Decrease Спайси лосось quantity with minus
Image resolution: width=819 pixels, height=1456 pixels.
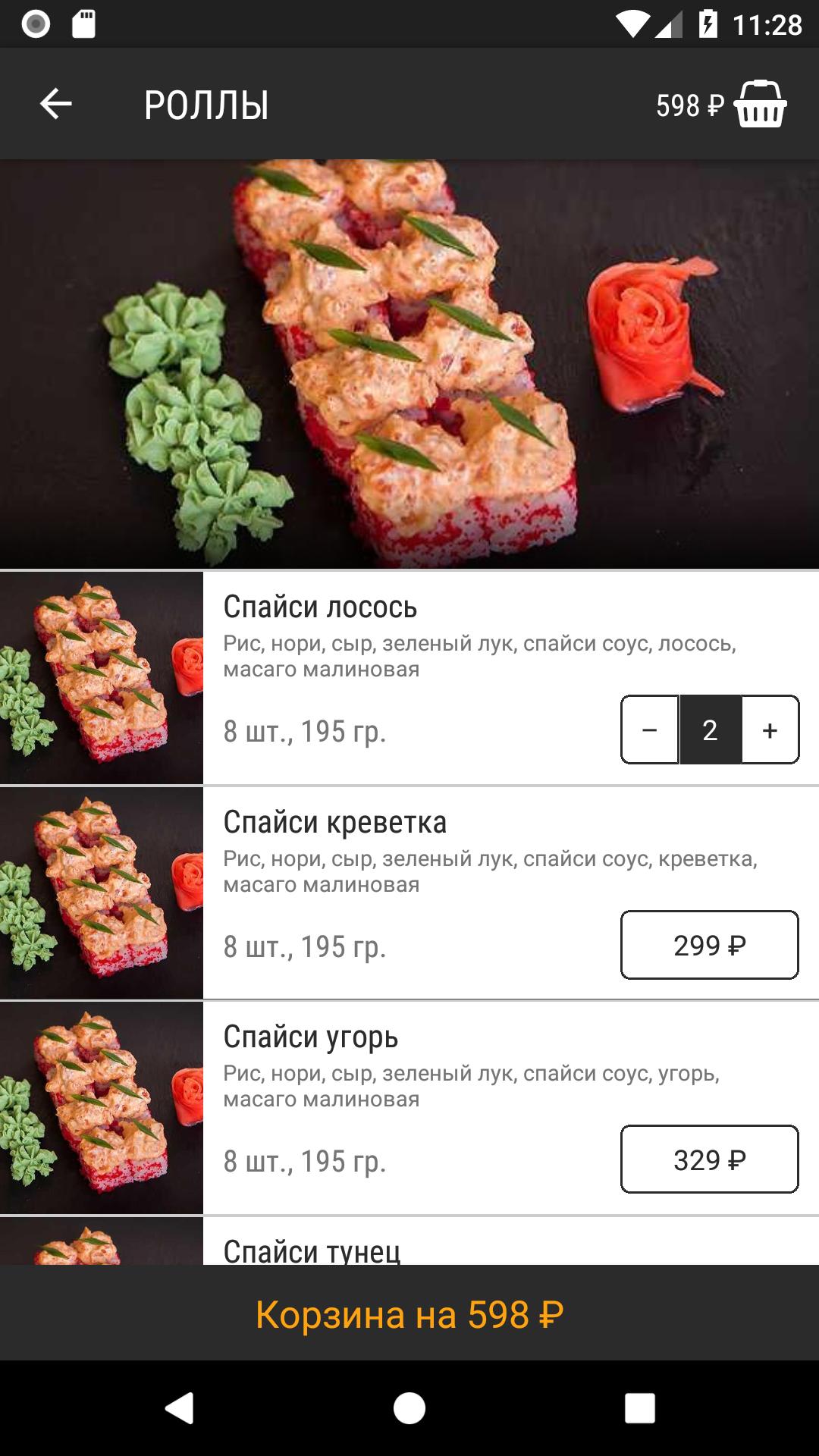pyautogui.click(x=650, y=730)
